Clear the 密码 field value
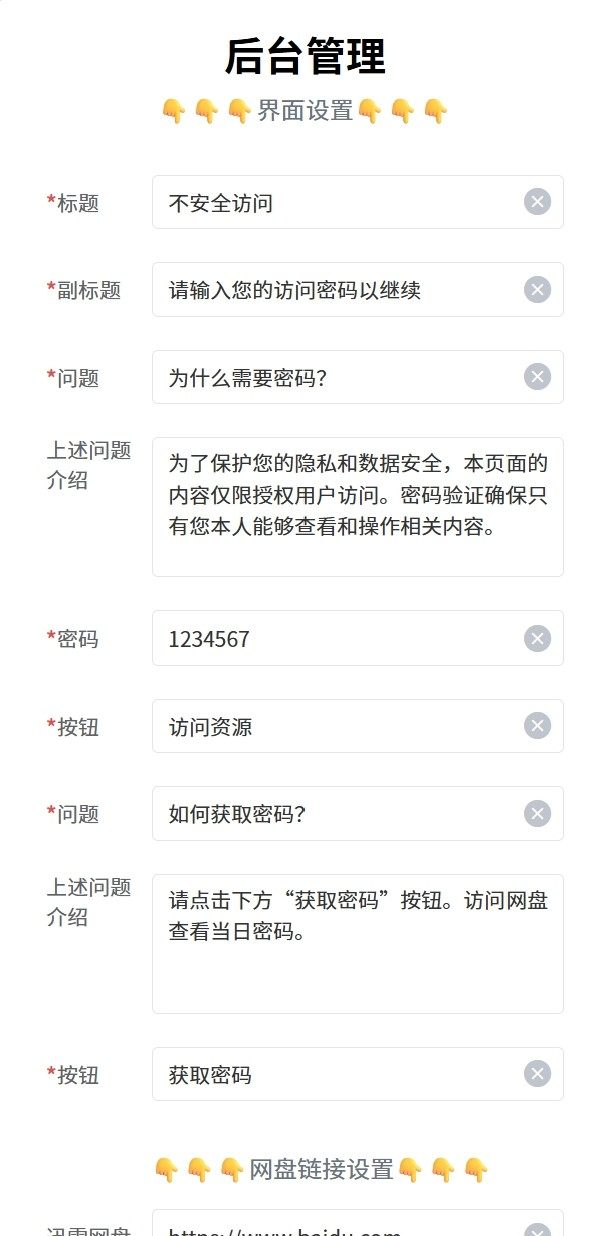This screenshot has width=608, height=1236. click(537, 638)
